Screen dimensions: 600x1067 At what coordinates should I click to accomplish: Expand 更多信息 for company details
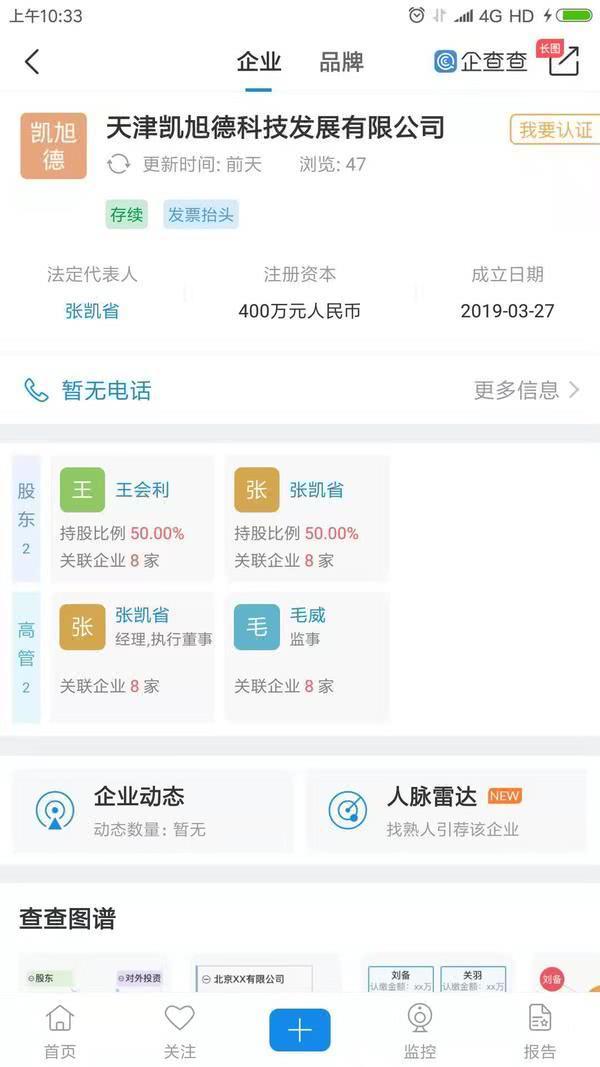(526, 391)
